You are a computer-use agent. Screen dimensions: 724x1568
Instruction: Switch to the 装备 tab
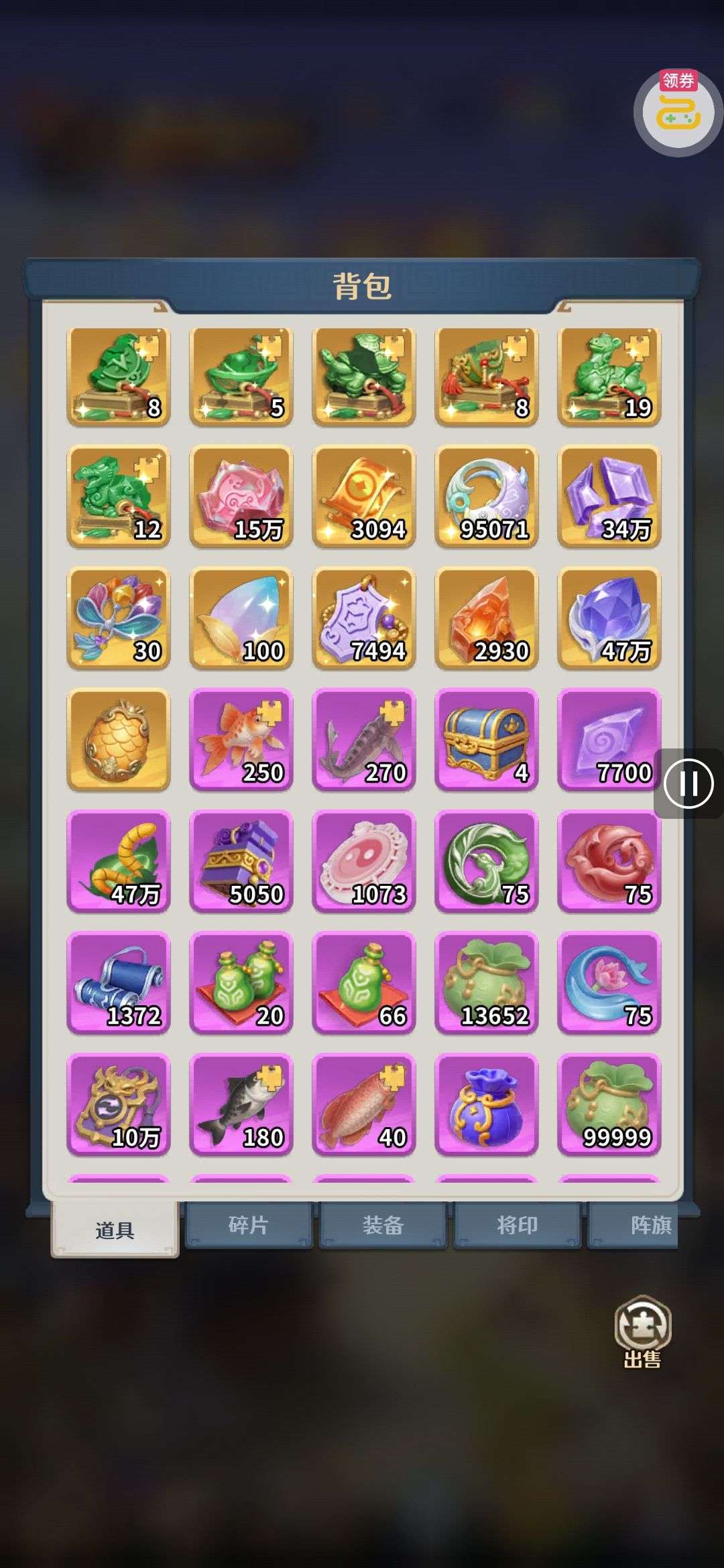coord(383,1225)
